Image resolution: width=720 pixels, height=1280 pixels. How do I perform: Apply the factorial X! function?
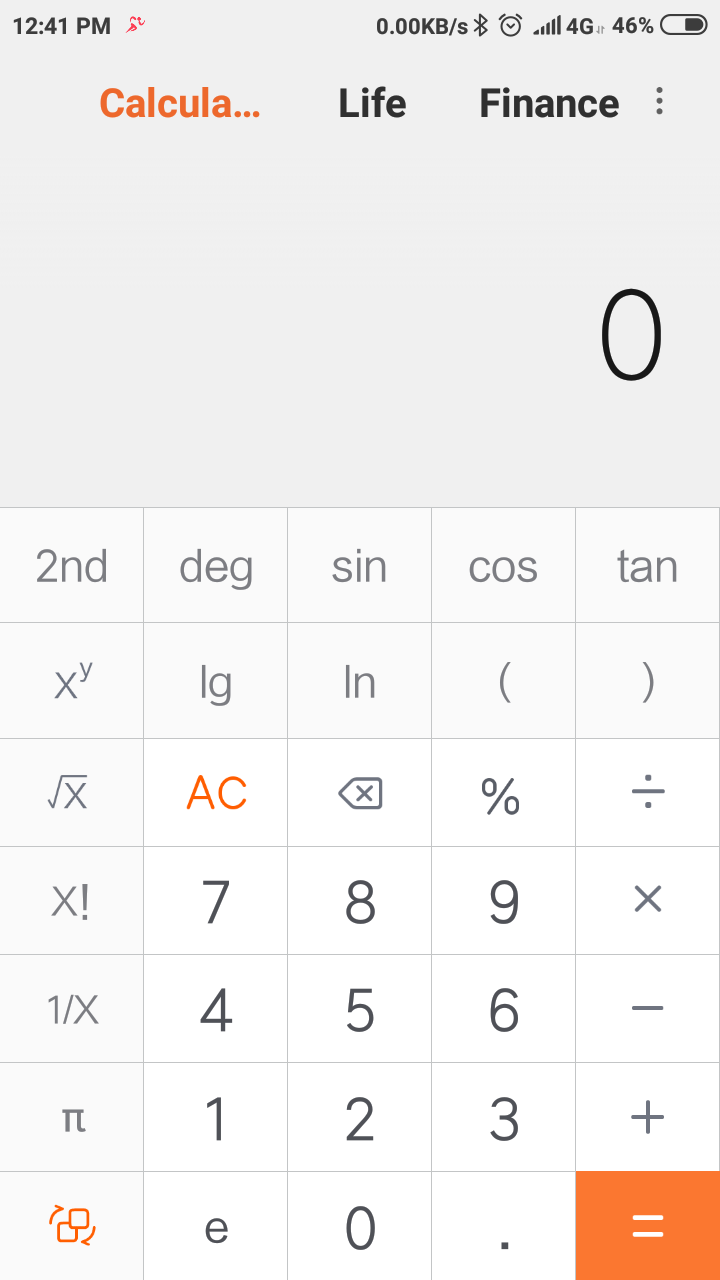(72, 902)
